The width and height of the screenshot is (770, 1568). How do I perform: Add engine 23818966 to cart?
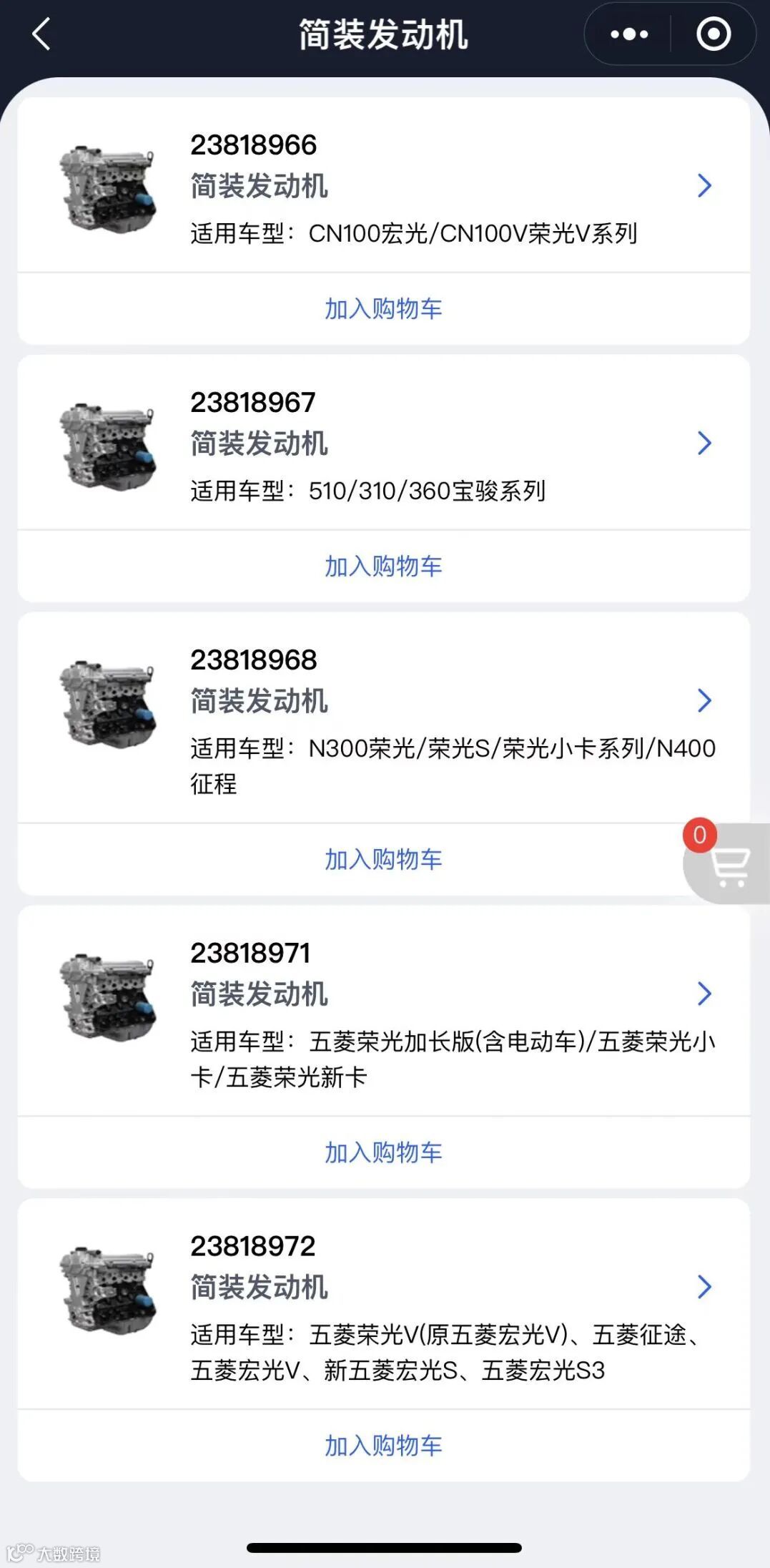pos(383,309)
